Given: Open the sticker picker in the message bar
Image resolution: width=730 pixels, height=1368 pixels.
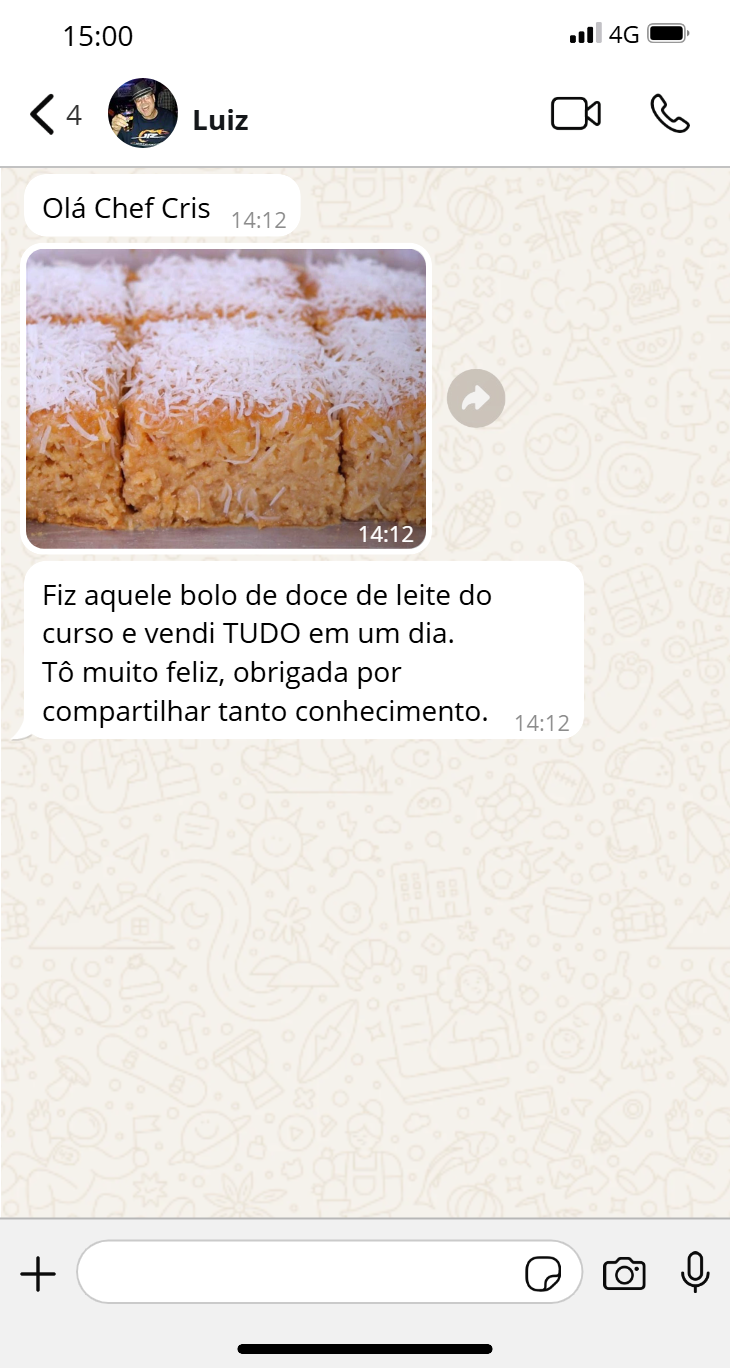Looking at the screenshot, I should click(544, 1272).
